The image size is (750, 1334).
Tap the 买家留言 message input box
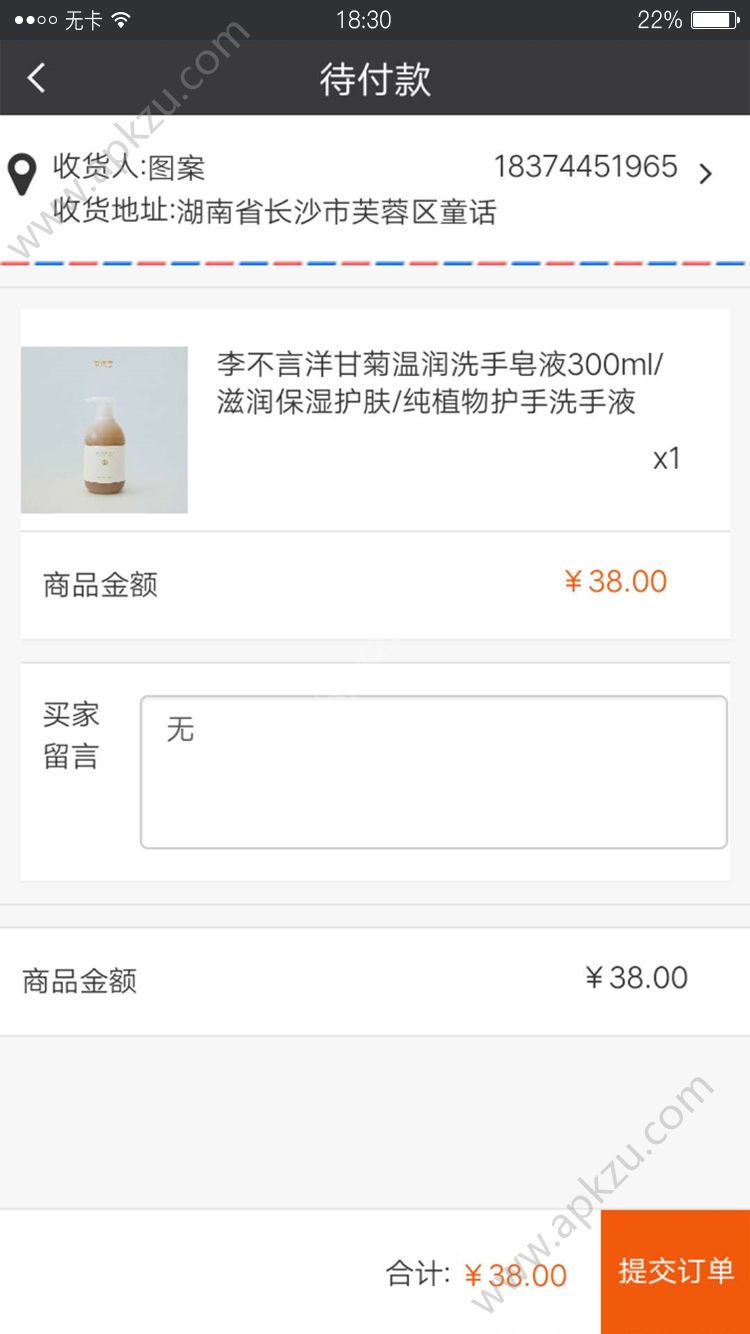434,772
